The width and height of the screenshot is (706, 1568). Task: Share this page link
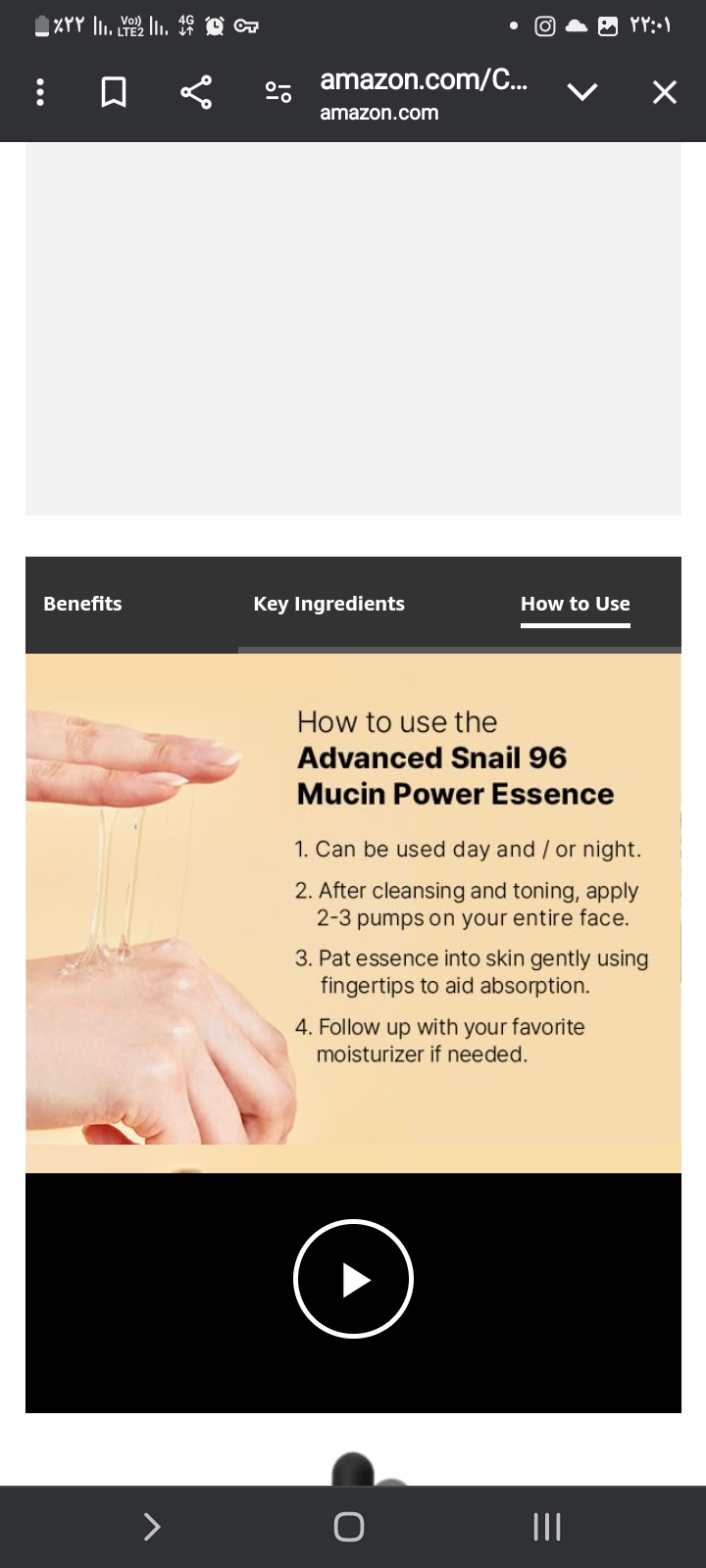(x=196, y=92)
